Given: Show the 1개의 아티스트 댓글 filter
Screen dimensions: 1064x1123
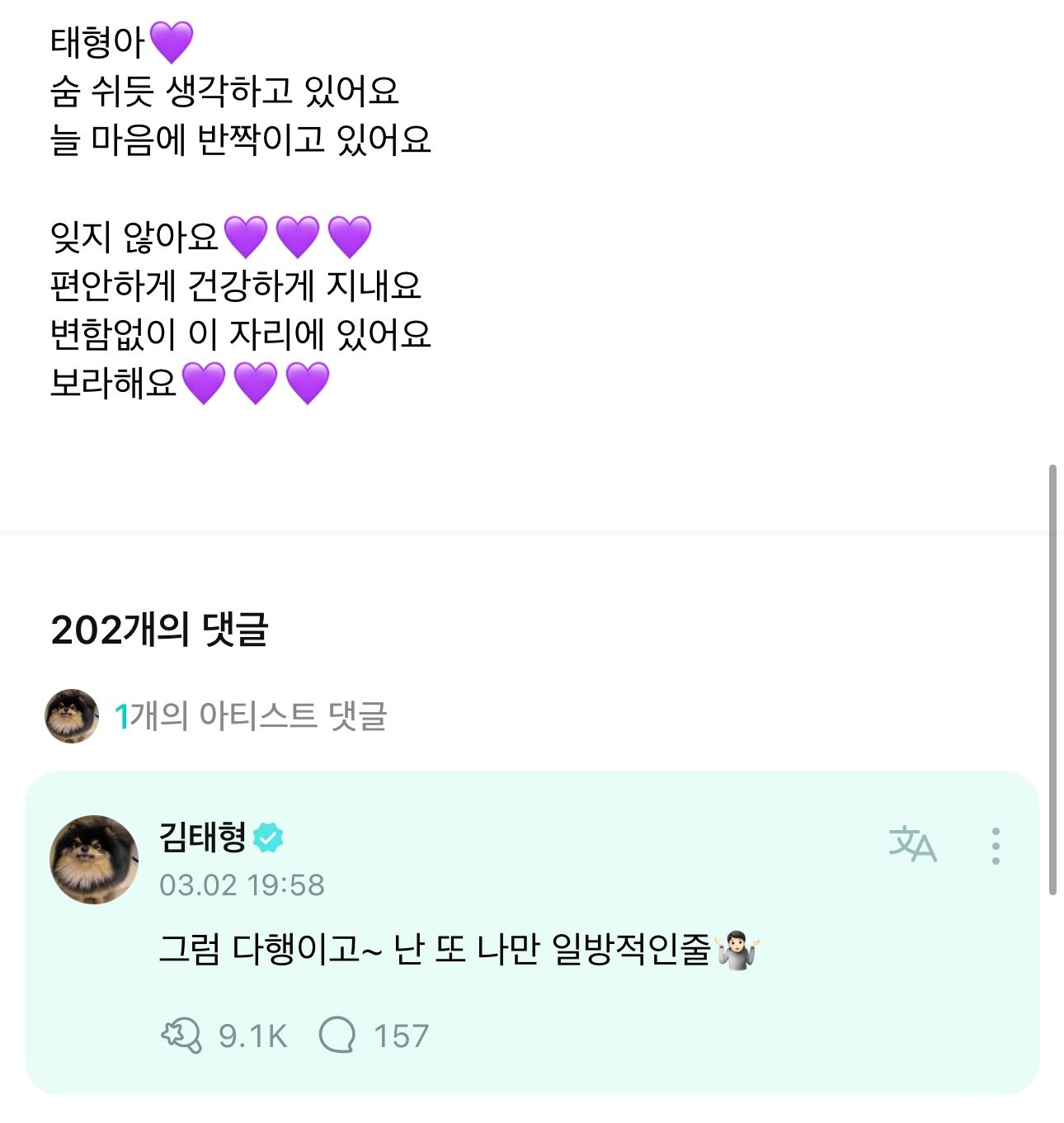Looking at the screenshot, I should pos(250,715).
